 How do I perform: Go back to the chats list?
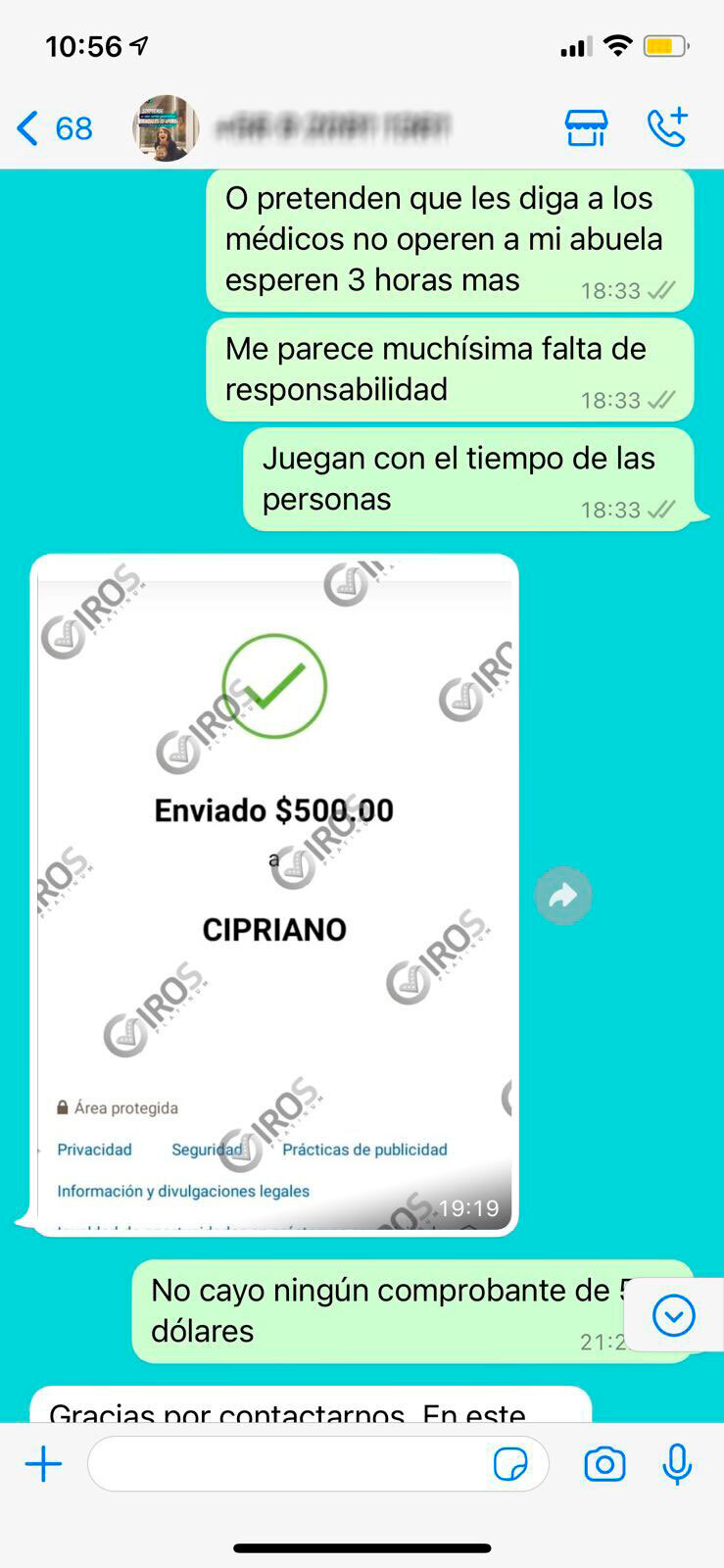(54, 128)
